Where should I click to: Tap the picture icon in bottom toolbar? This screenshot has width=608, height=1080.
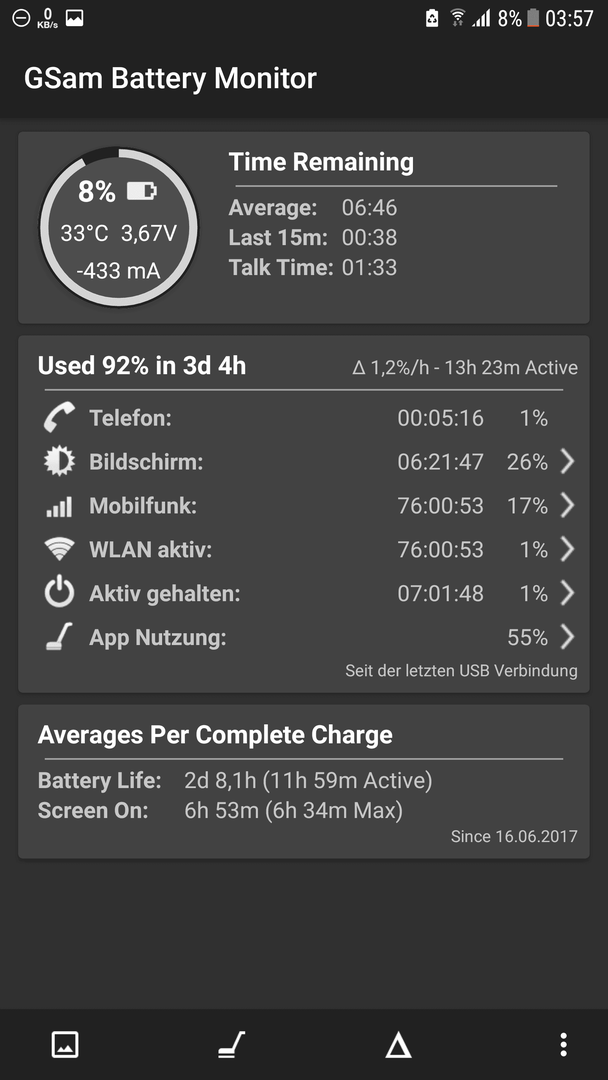pyautogui.click(x=65, y=1045)
